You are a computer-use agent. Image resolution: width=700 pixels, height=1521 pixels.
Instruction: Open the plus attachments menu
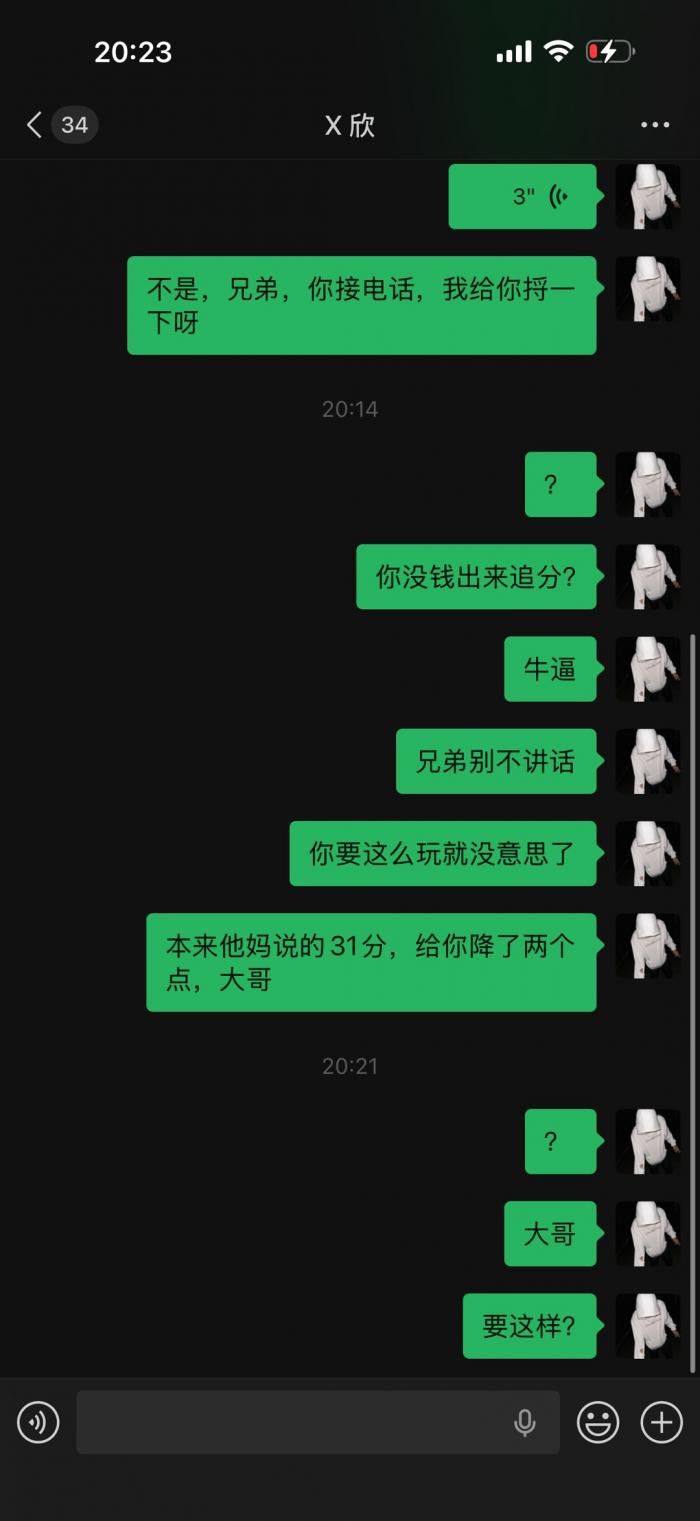click(x=661, y=1422)
